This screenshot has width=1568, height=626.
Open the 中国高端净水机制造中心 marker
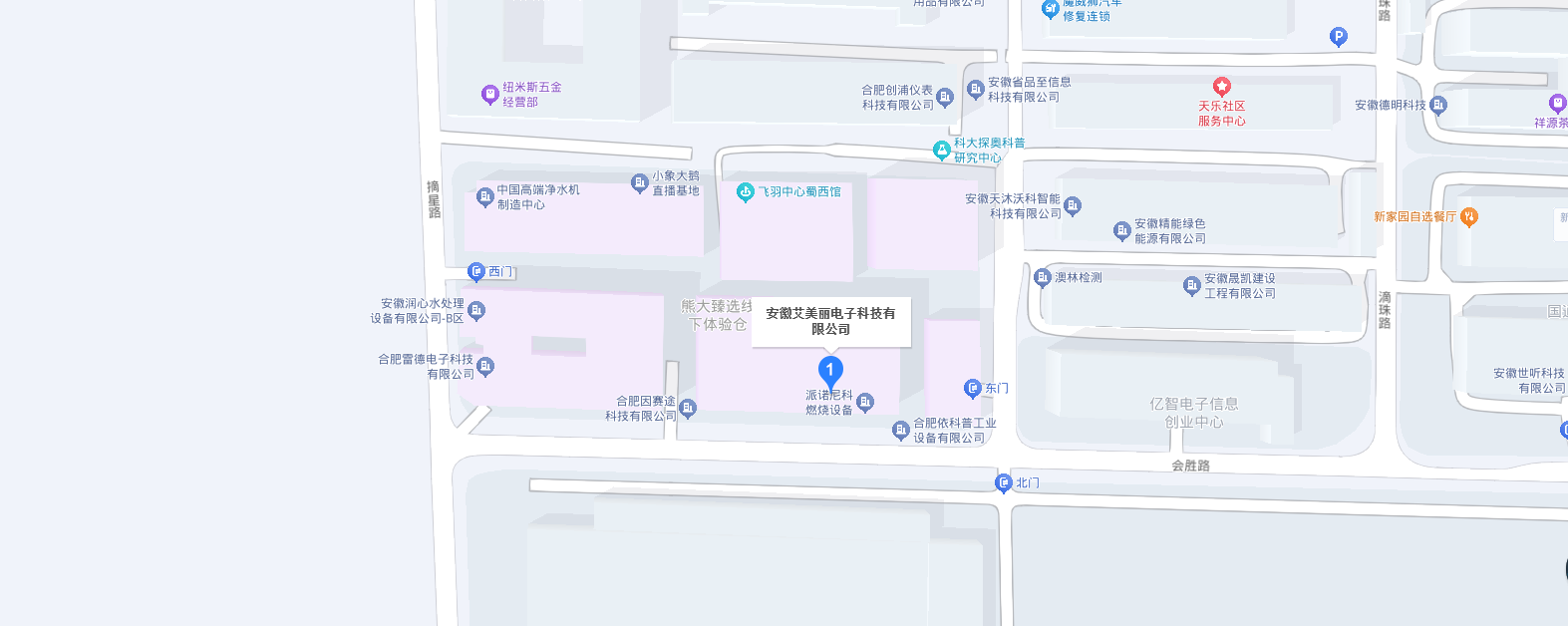click(485, 197)
